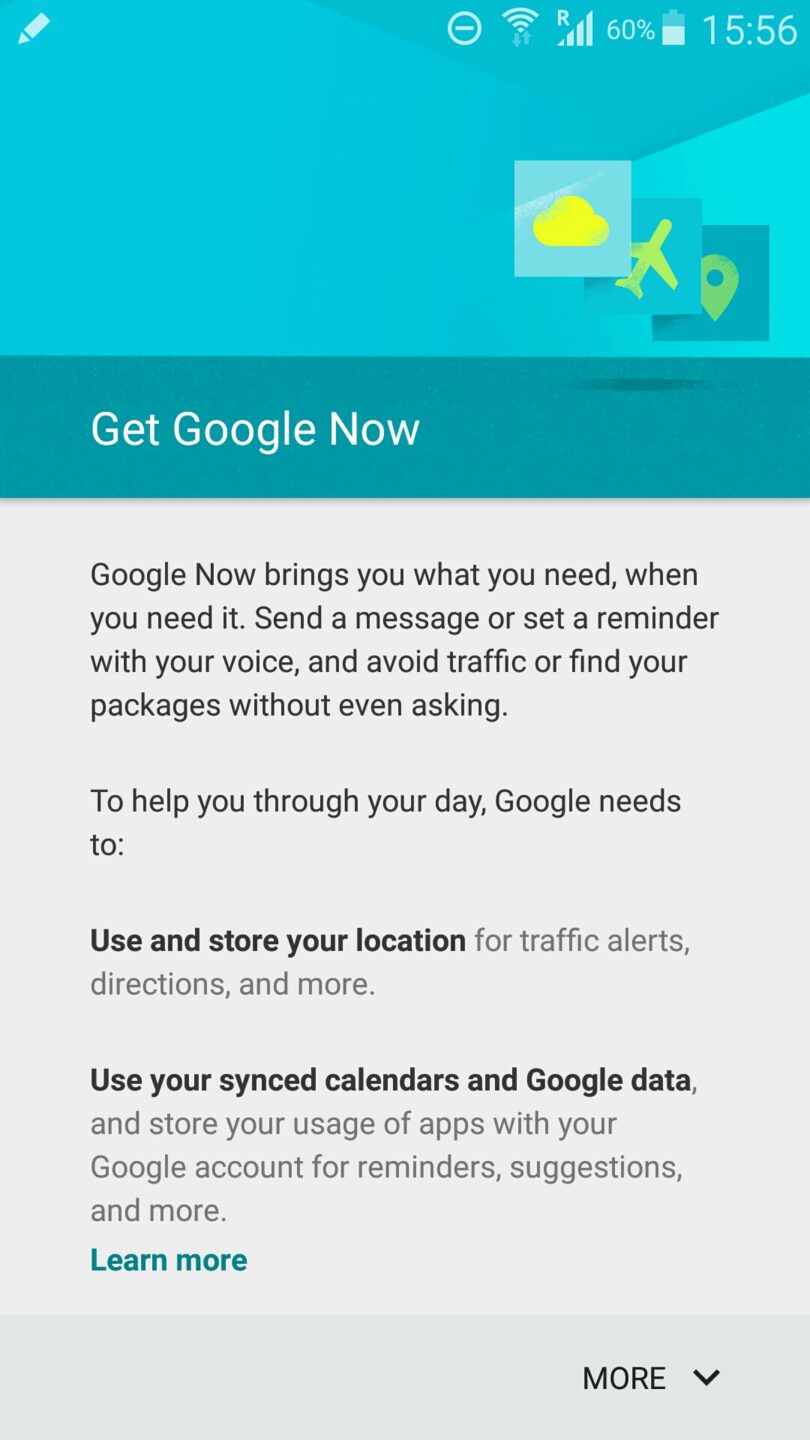This screenshot has height=1440, width=810.
Task: Select the Wi-Fi signal icon
Action: [521, 29]
